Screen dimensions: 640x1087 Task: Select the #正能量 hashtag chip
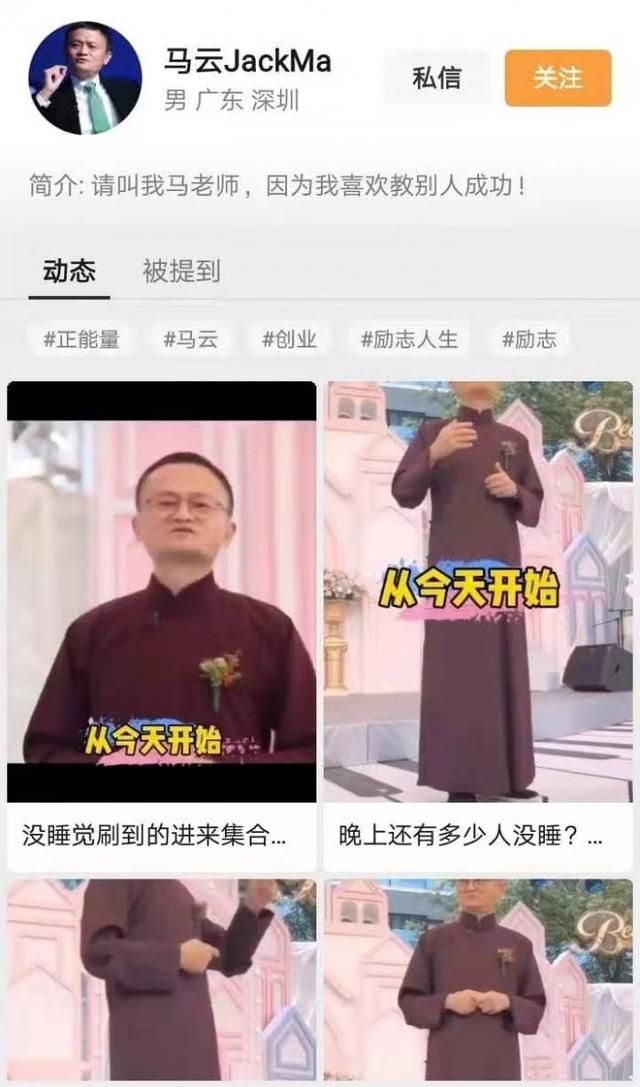tap(81, 339)
